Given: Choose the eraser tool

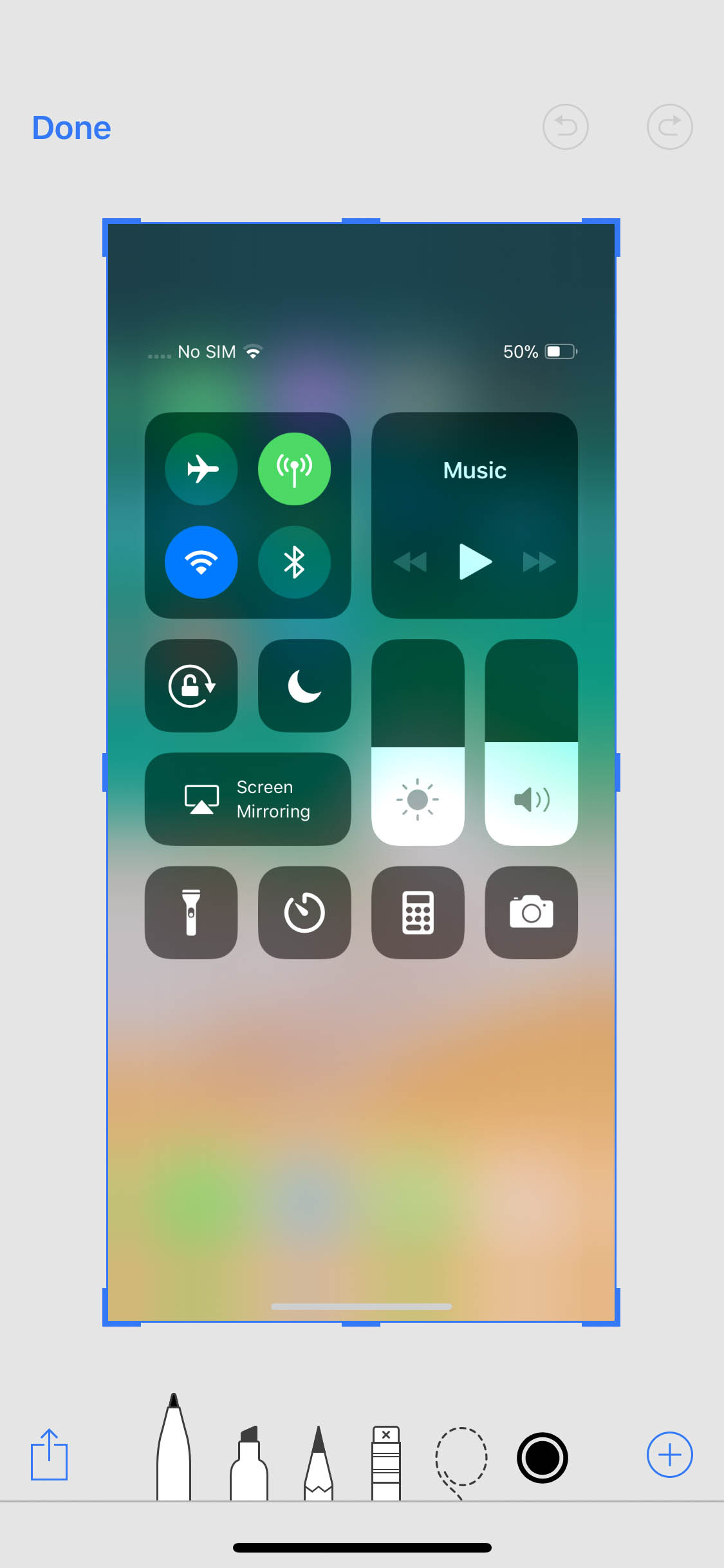Looking at the screenshot, I should coord(386,1463).
